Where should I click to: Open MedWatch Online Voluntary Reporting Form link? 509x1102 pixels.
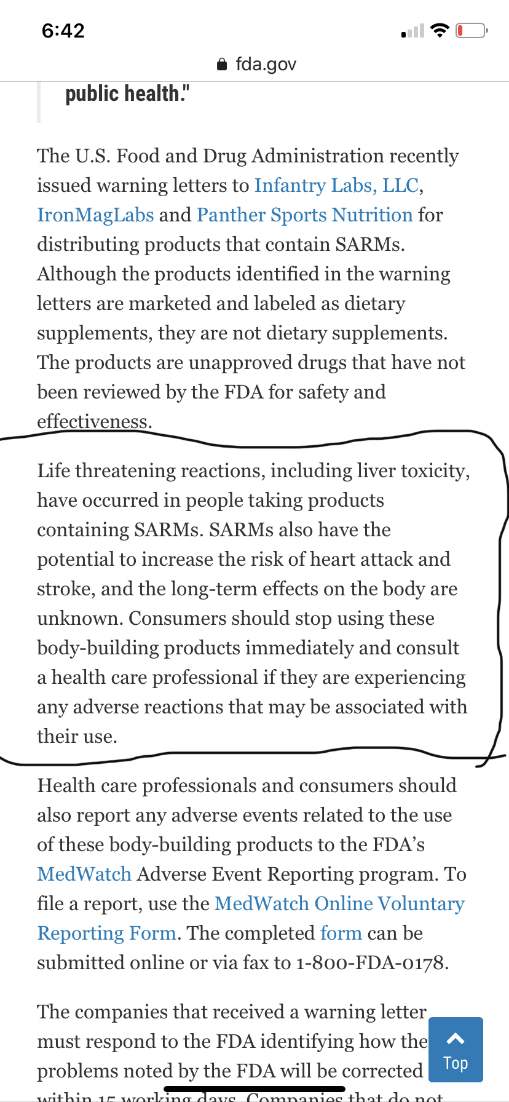251,918
